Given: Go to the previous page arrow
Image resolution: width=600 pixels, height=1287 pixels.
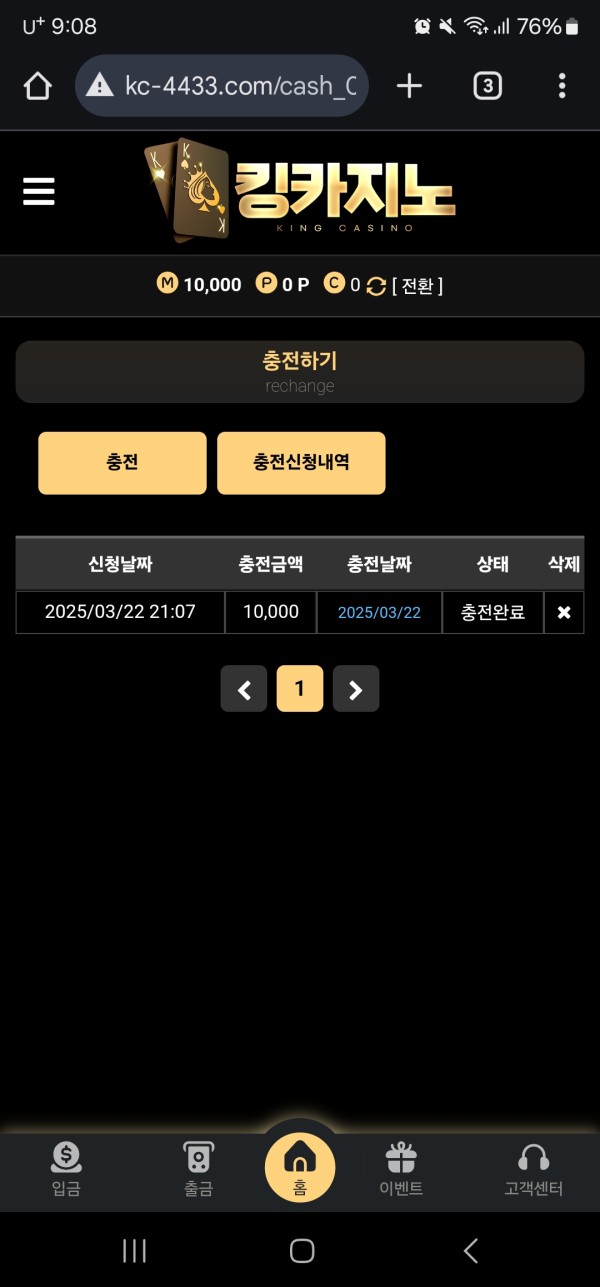Looking at the screenshot, I should pyautogui.click(x=244, y=689).
